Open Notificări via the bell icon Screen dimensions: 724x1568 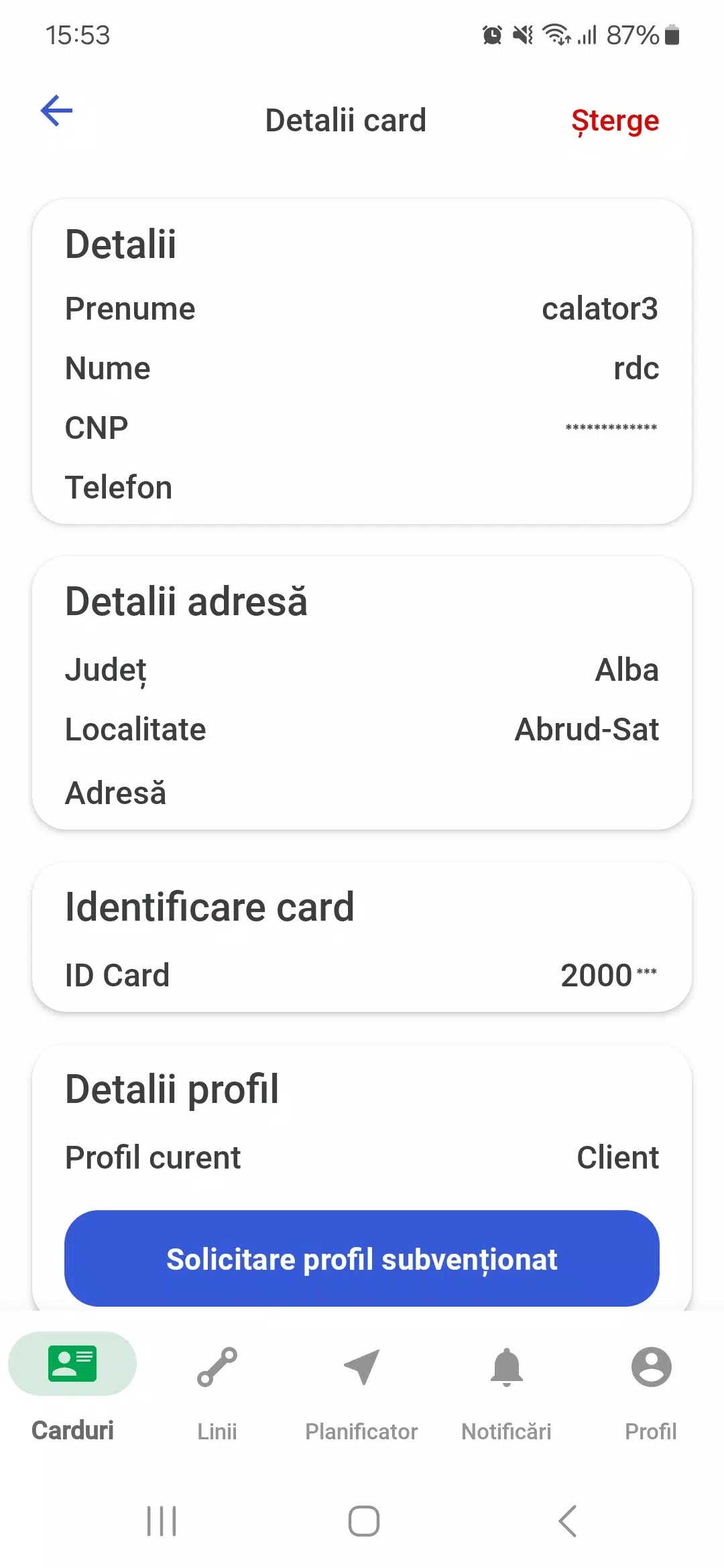click(x=506, y=1367)
